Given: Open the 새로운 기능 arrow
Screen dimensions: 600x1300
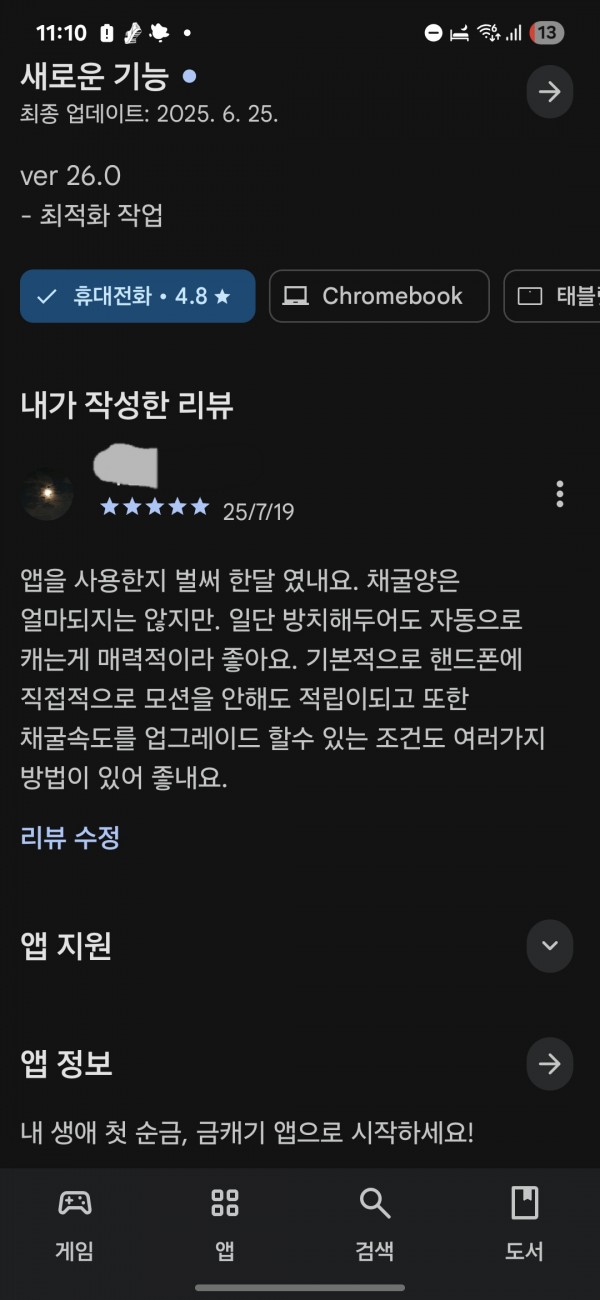Looking at the screenshot, I should 549,92.
